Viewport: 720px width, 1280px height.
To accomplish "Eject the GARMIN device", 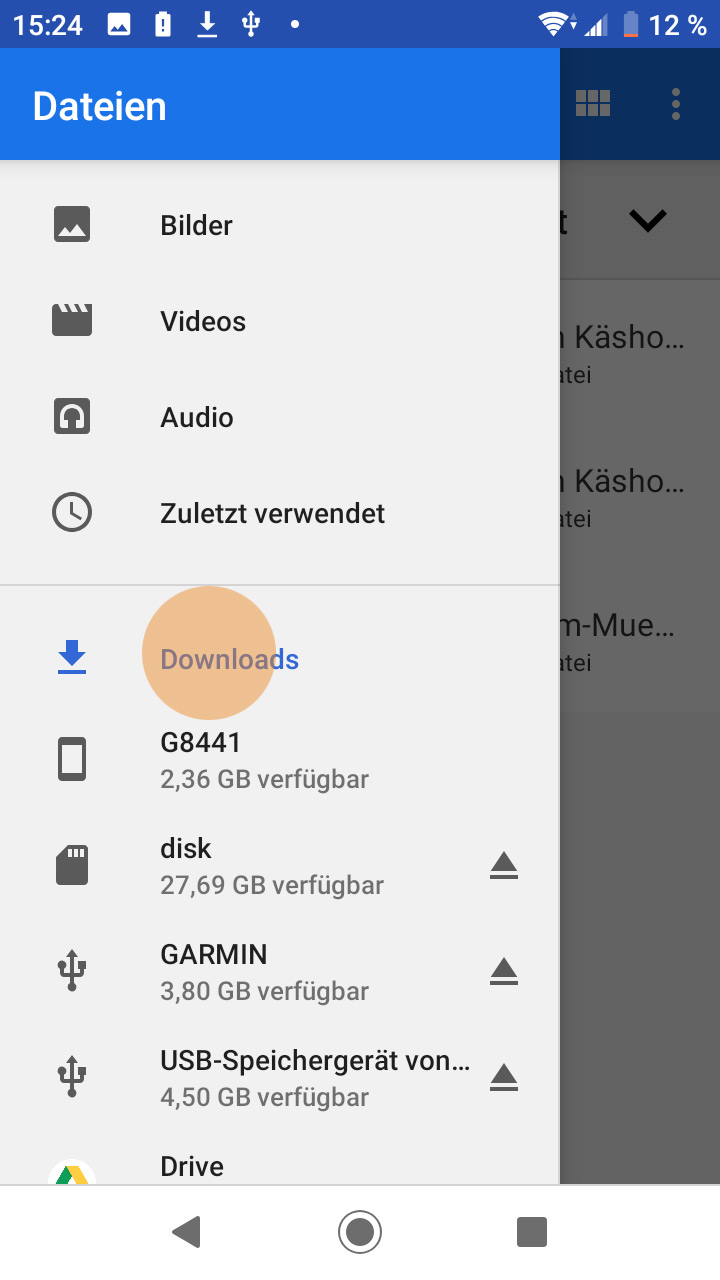I will [504, 971].
